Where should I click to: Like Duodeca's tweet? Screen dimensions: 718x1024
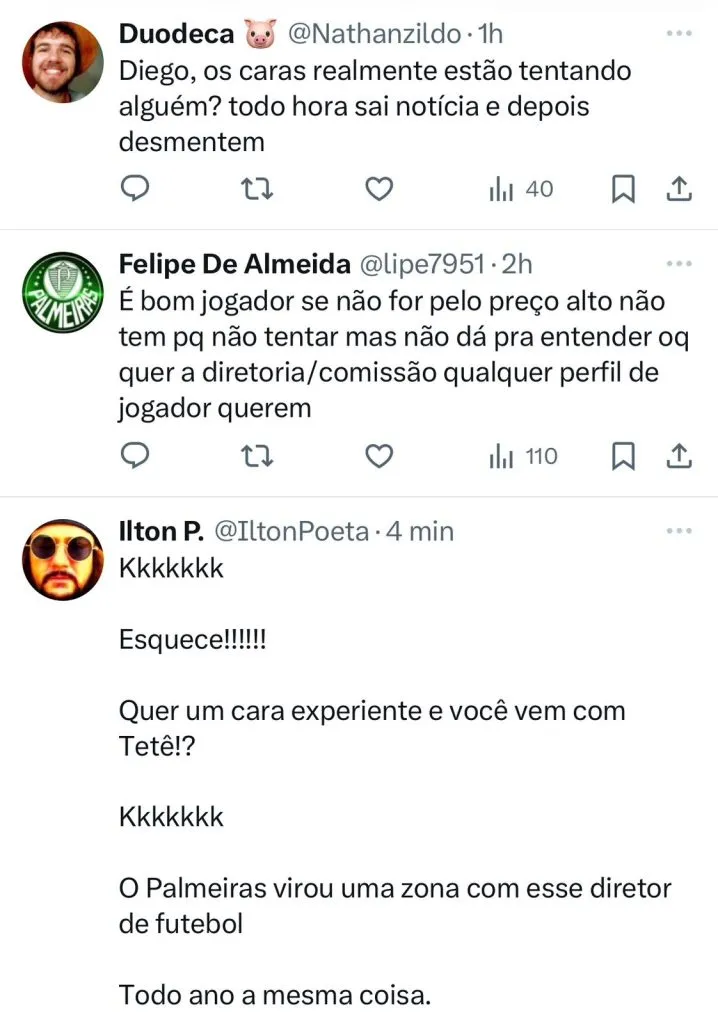click(x=378, y=189)
